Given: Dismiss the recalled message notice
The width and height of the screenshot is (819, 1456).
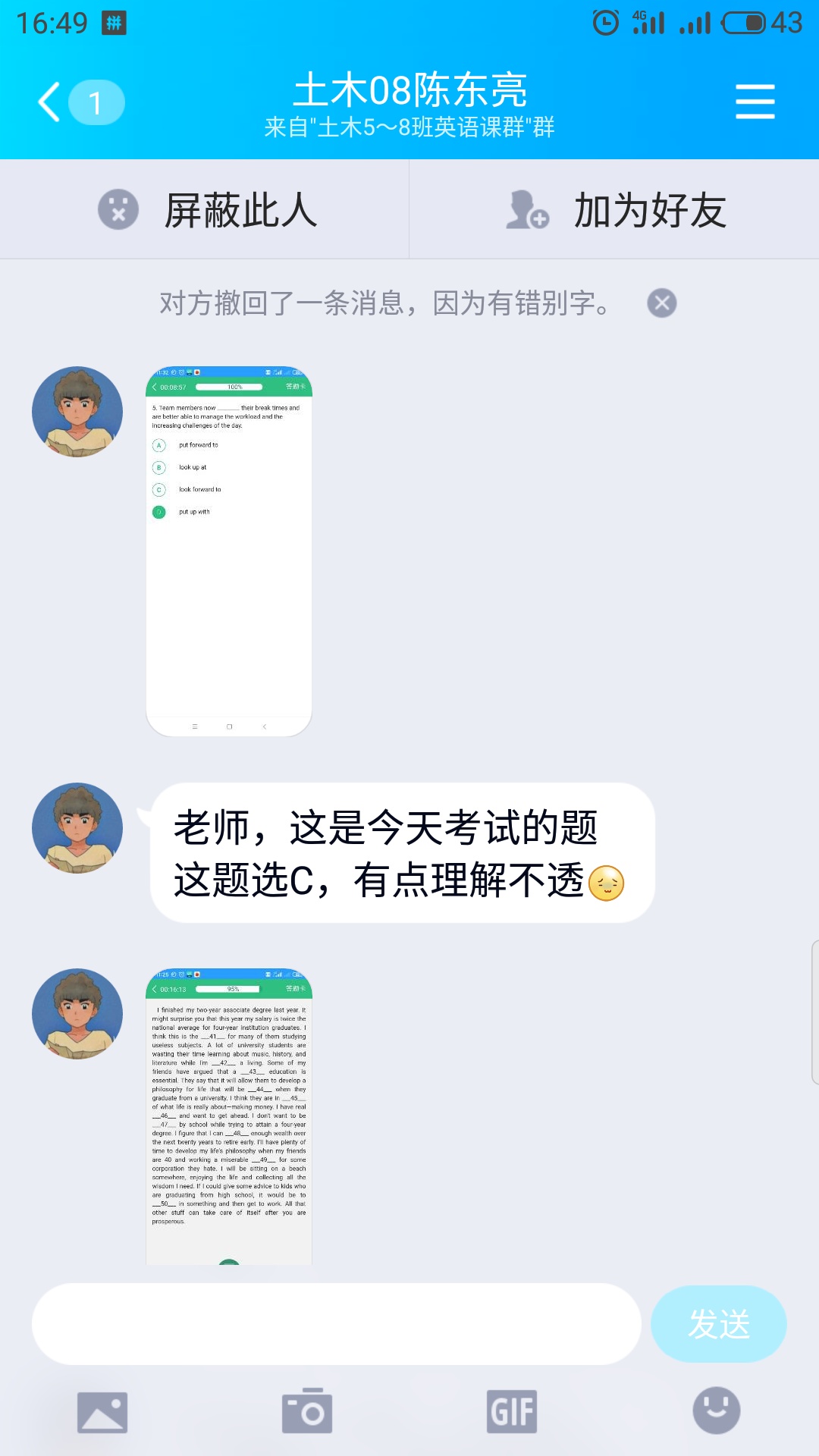Looking at the screenshot, I should 661,303.
